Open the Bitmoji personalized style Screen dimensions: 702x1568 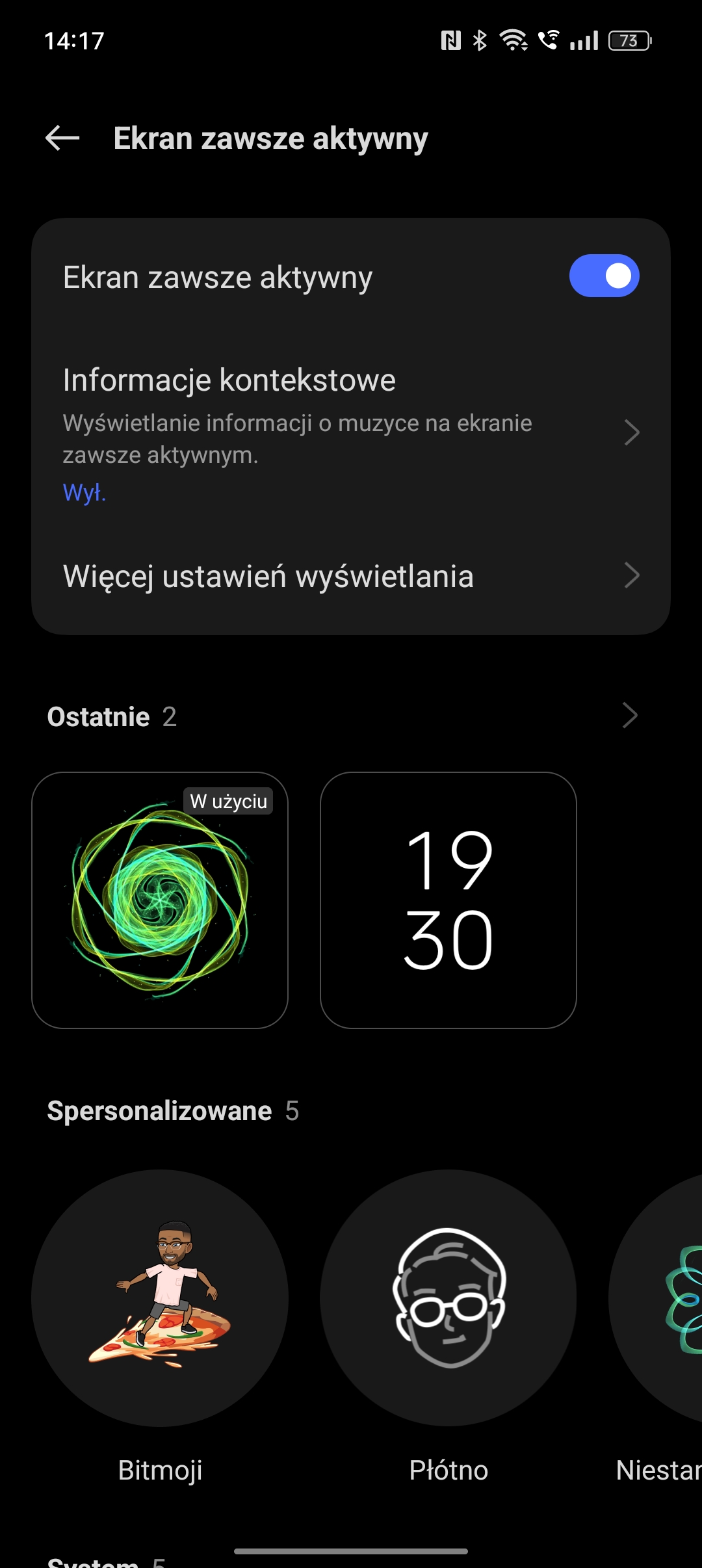[160, 1298]
